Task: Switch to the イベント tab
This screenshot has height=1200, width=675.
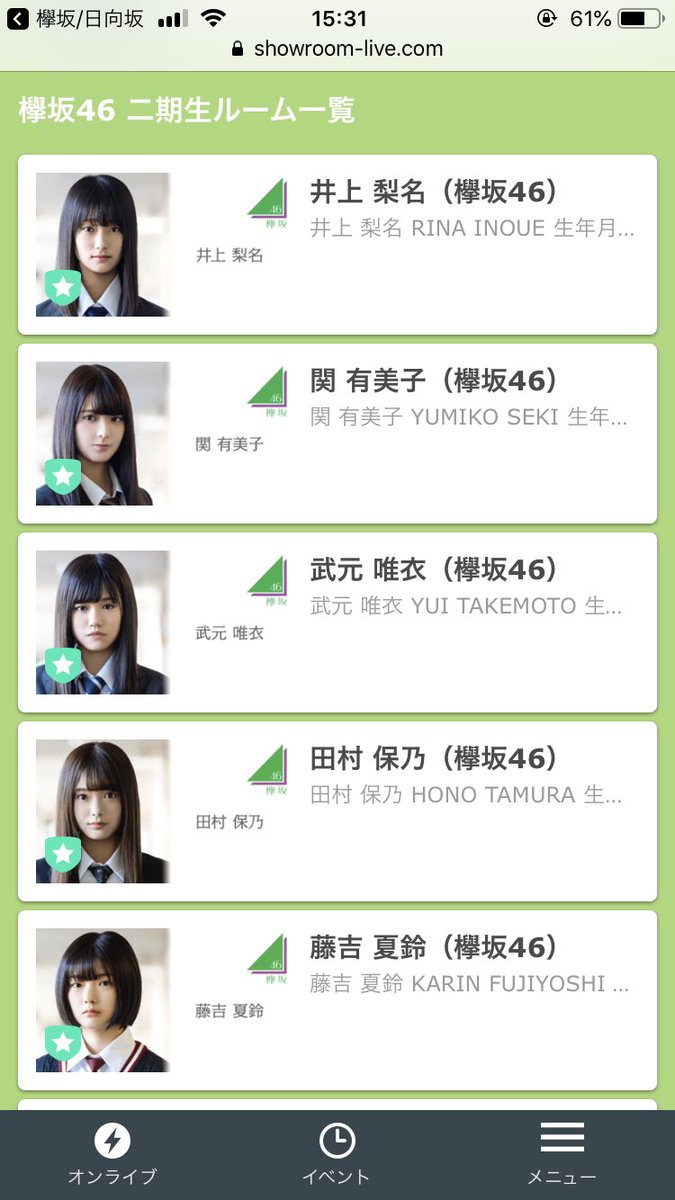Action: tap(337, 1153)
